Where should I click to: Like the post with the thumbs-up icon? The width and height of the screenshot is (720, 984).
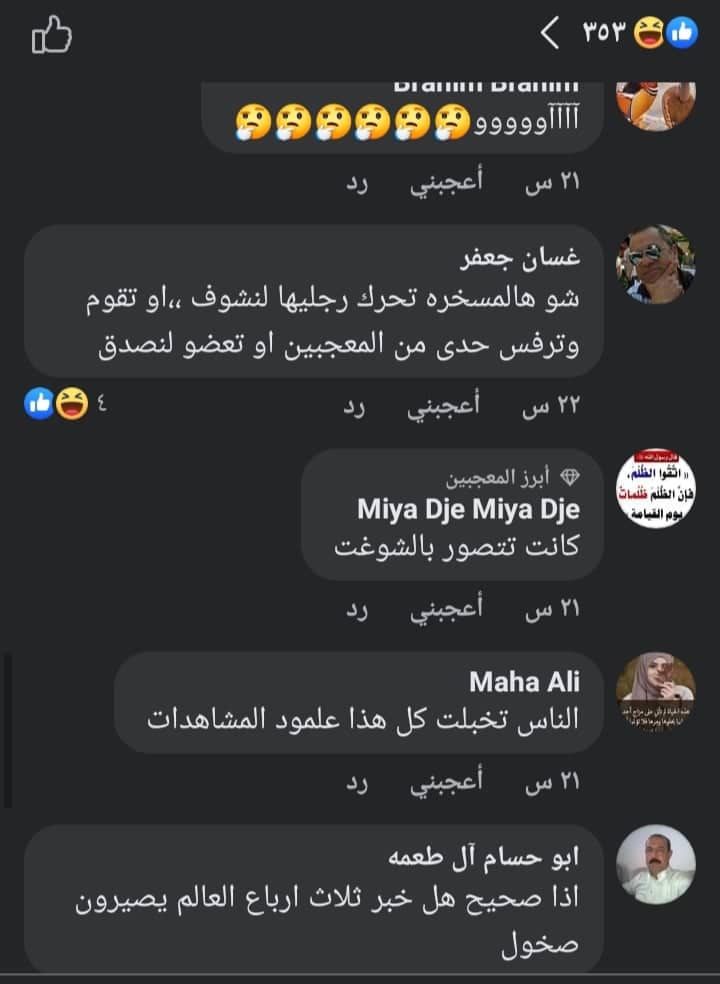(53, 37)
